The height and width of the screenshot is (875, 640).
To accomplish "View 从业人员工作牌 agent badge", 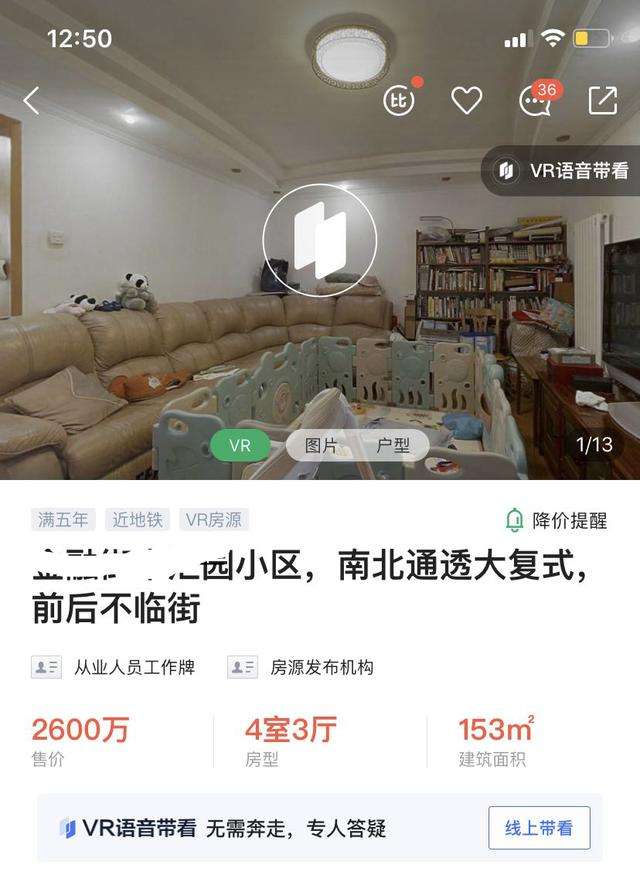I will (x=114, y=667).
